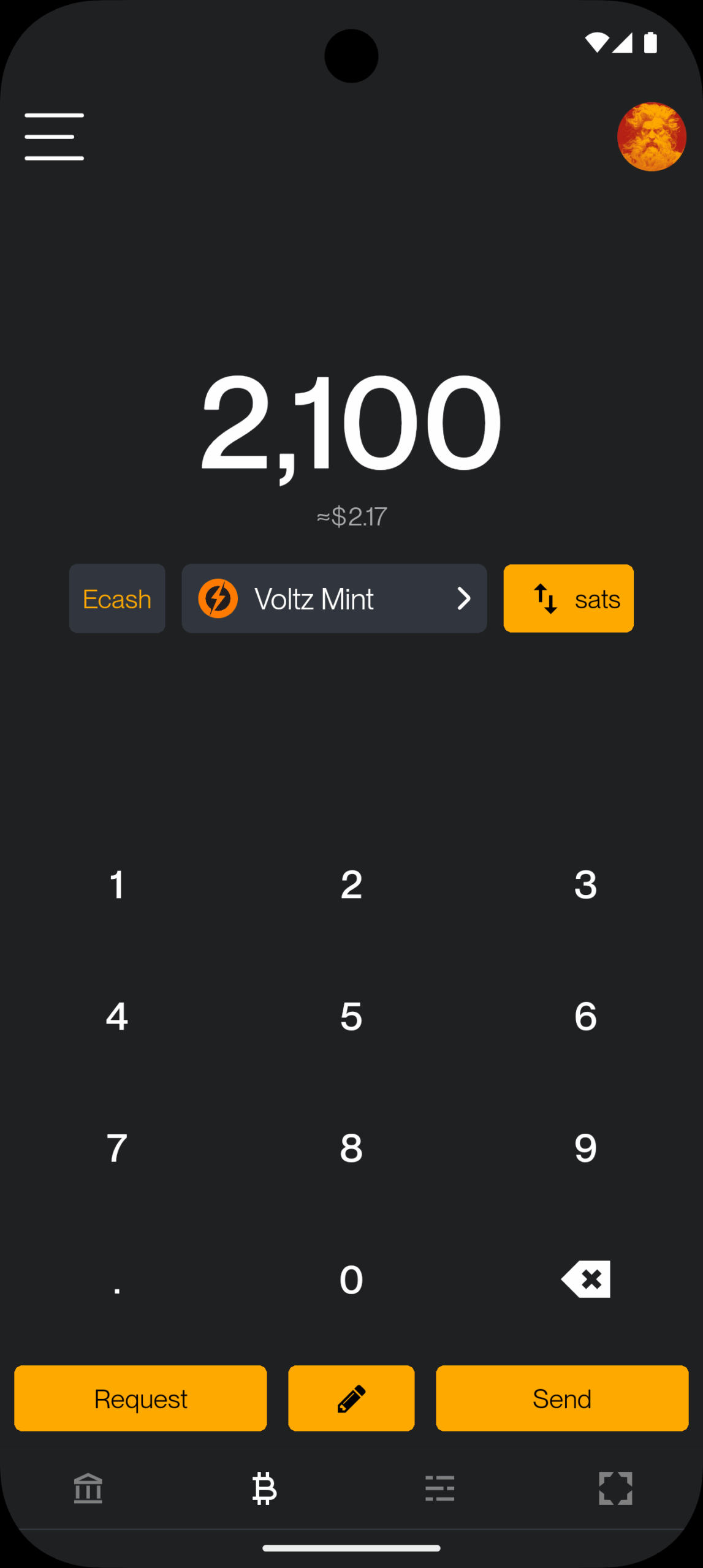
Task: Enter digit 9 on the keypad
Action: click(x=585, y=1148)
